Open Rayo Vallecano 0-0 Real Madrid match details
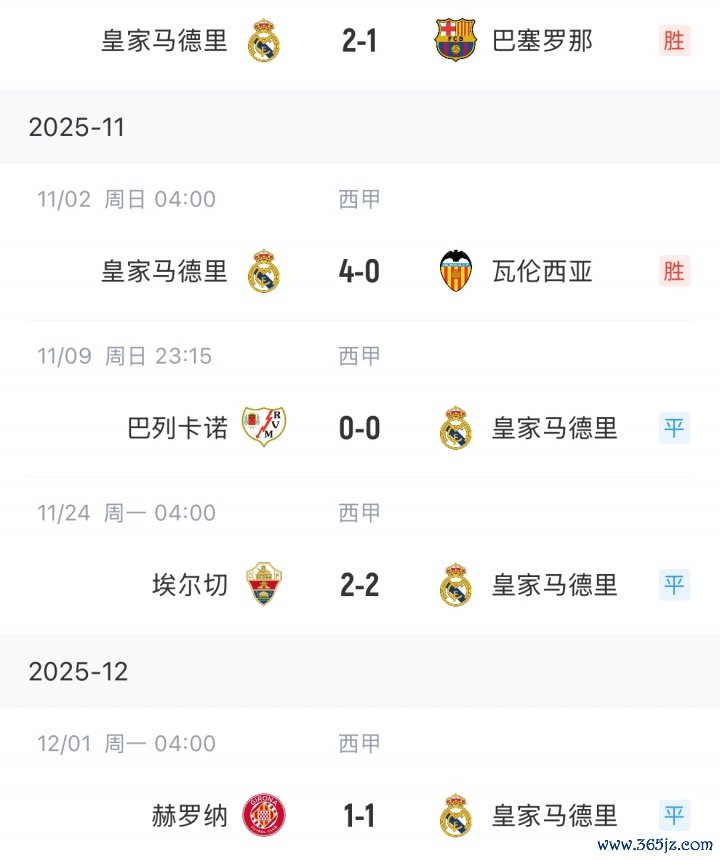720x860 pixels. coord(359,428)
